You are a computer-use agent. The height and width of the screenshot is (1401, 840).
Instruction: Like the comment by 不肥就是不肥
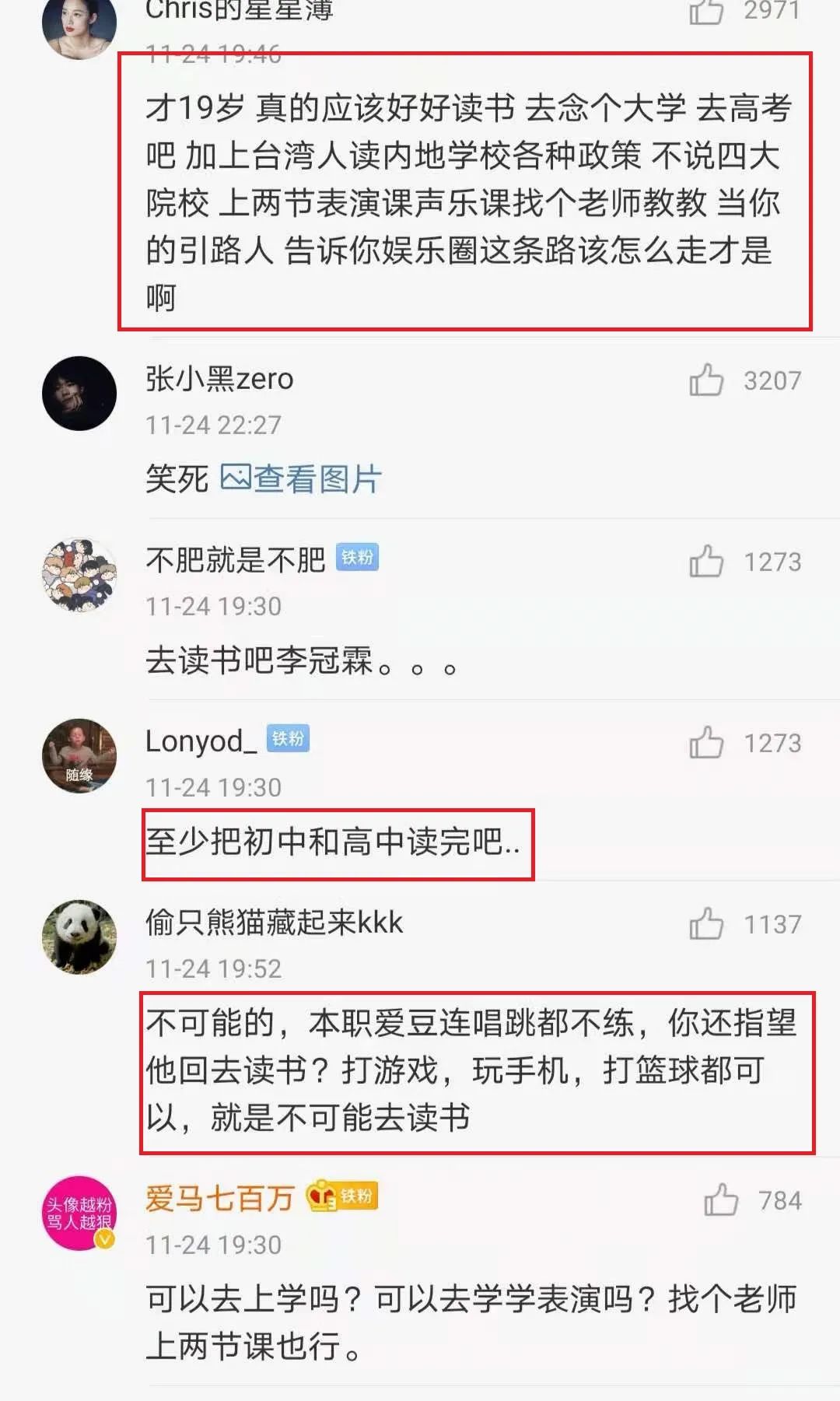[x=706, y=562]
